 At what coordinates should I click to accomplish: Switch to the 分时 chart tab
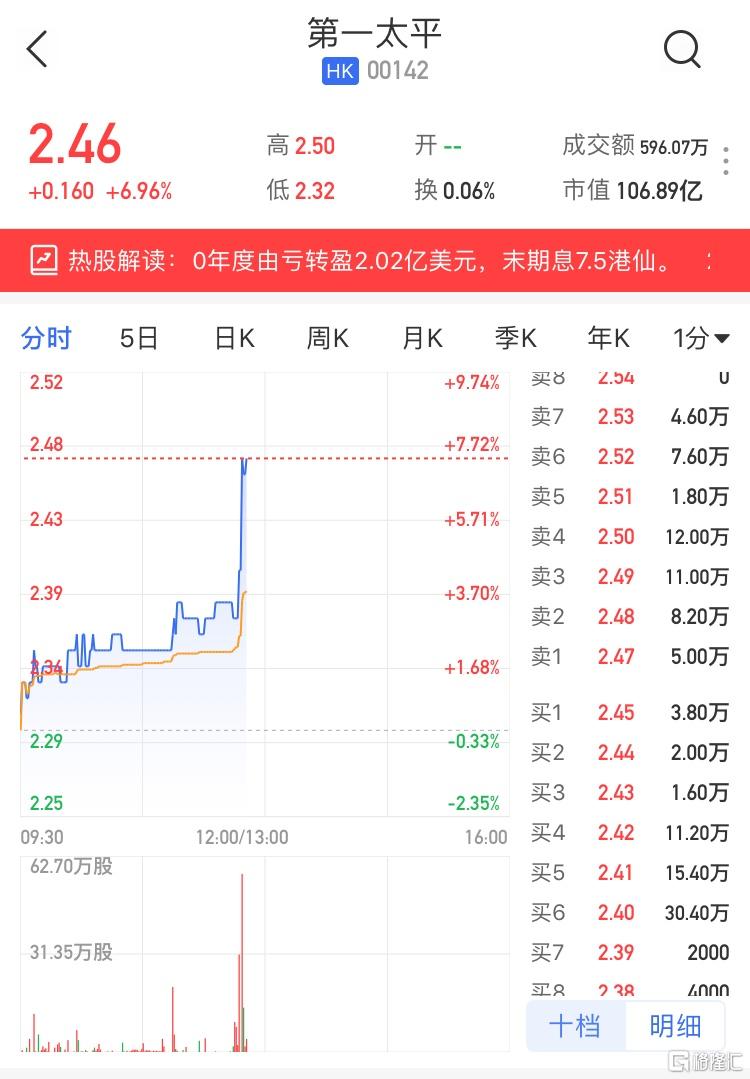[46, 339]
